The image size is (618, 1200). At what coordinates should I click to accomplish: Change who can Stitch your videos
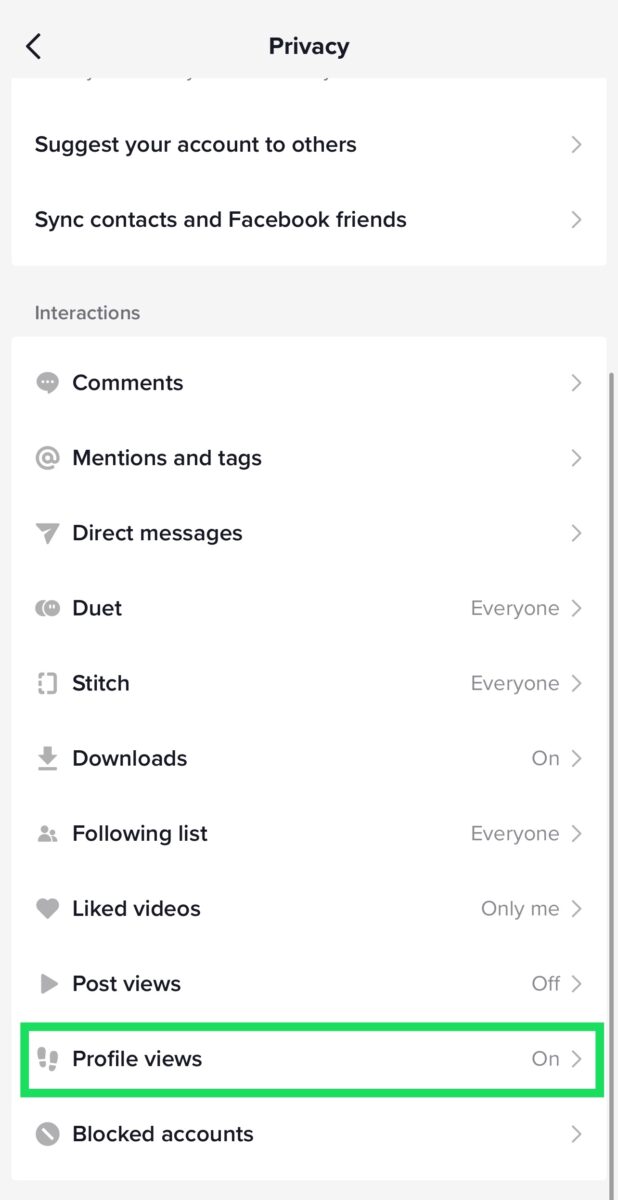308,683
